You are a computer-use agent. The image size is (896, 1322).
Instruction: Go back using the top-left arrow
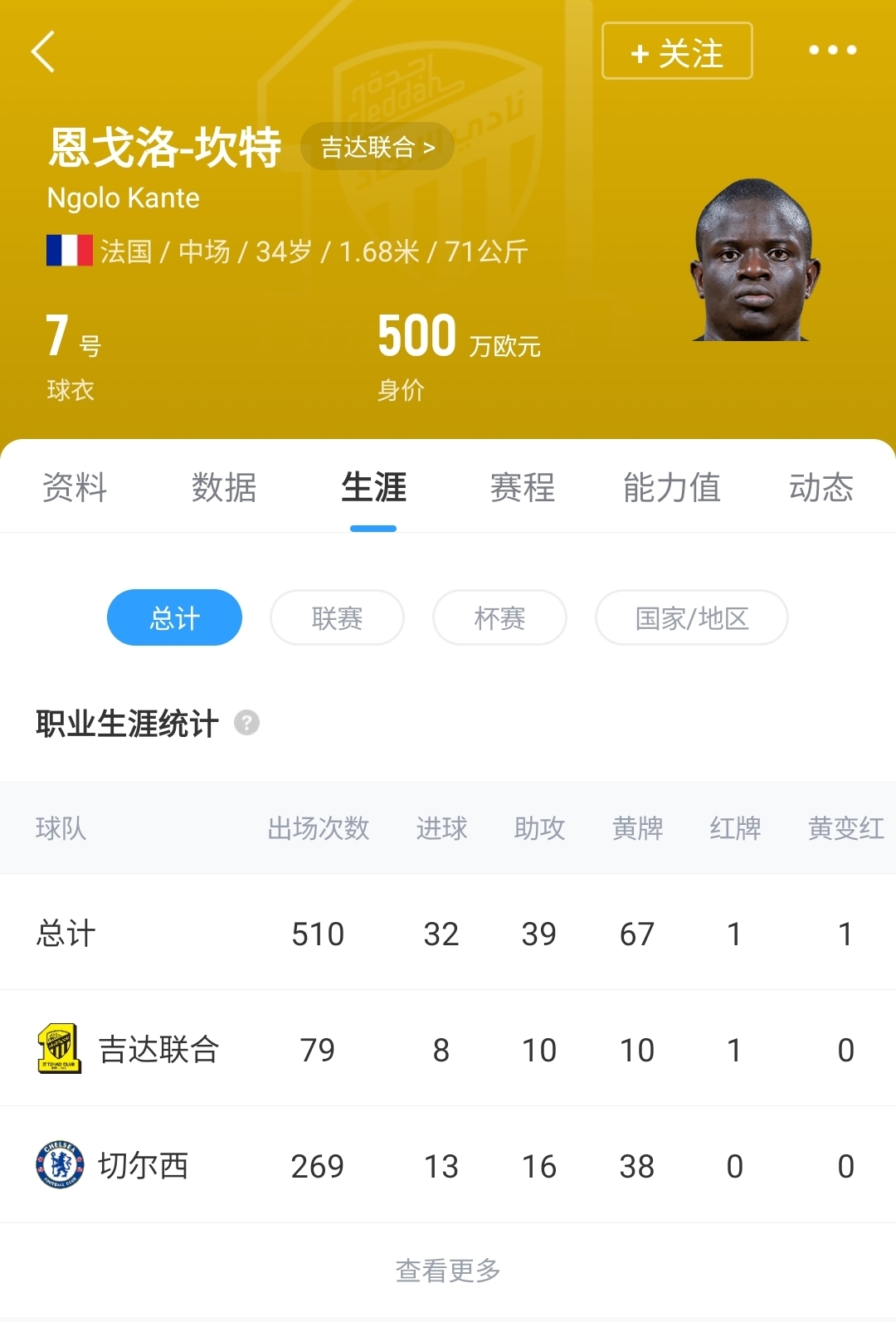(43, 51)
